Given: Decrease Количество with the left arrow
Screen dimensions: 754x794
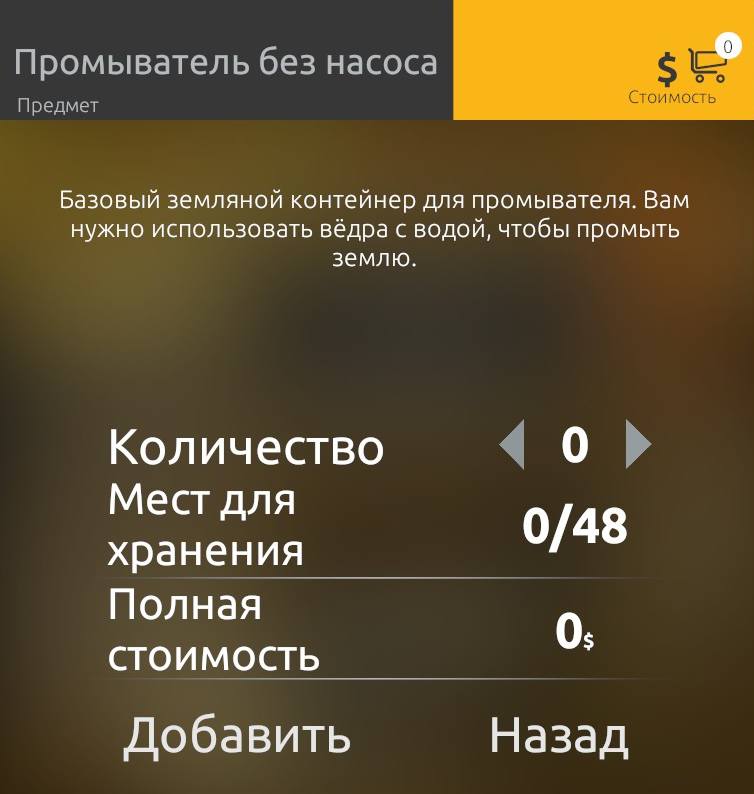Looking at the screenshot, I should coord(512,445).
